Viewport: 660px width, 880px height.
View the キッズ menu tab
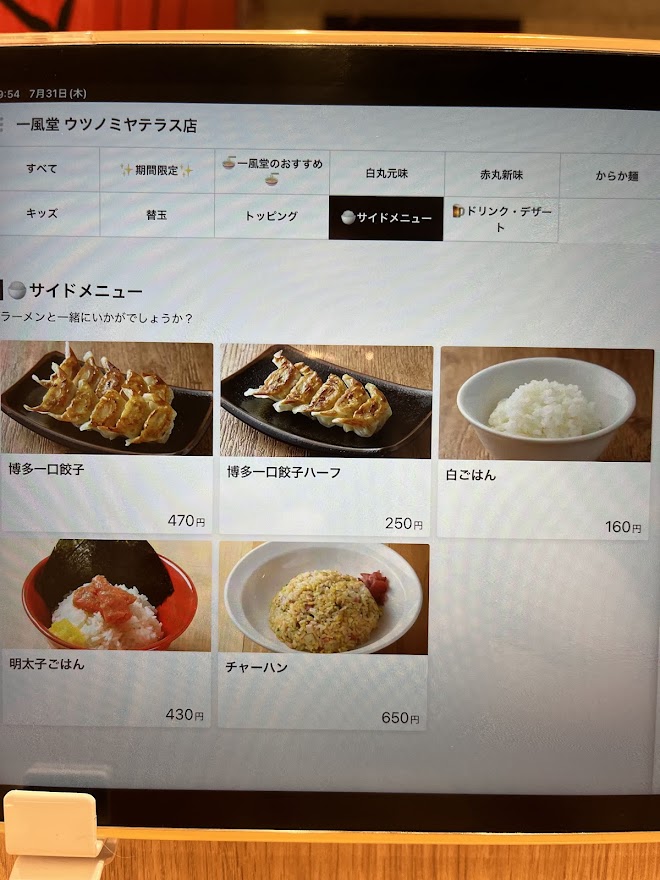[43, 214]
